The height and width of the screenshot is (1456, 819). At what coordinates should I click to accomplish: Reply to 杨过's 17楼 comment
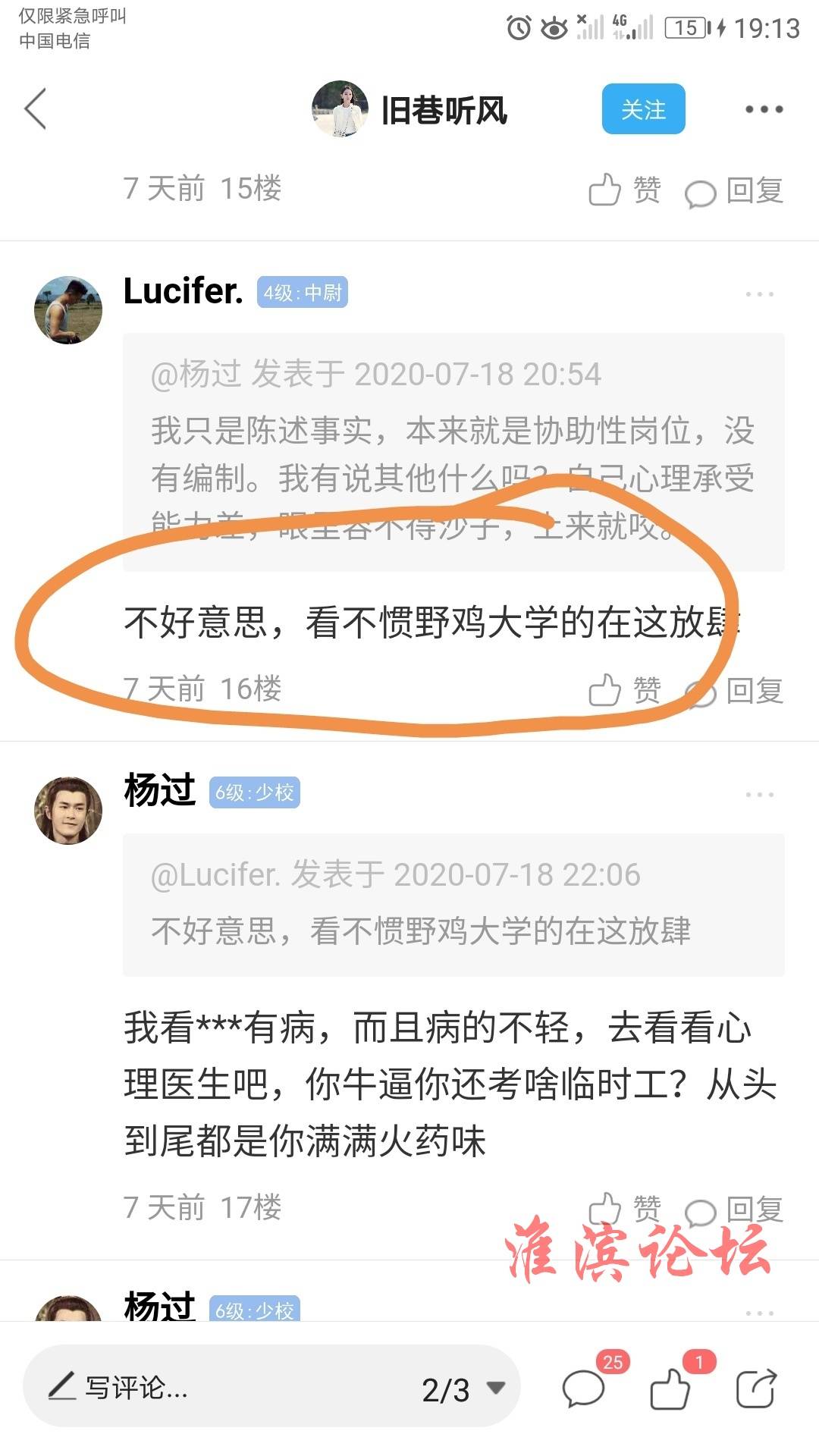(734, 1209)
